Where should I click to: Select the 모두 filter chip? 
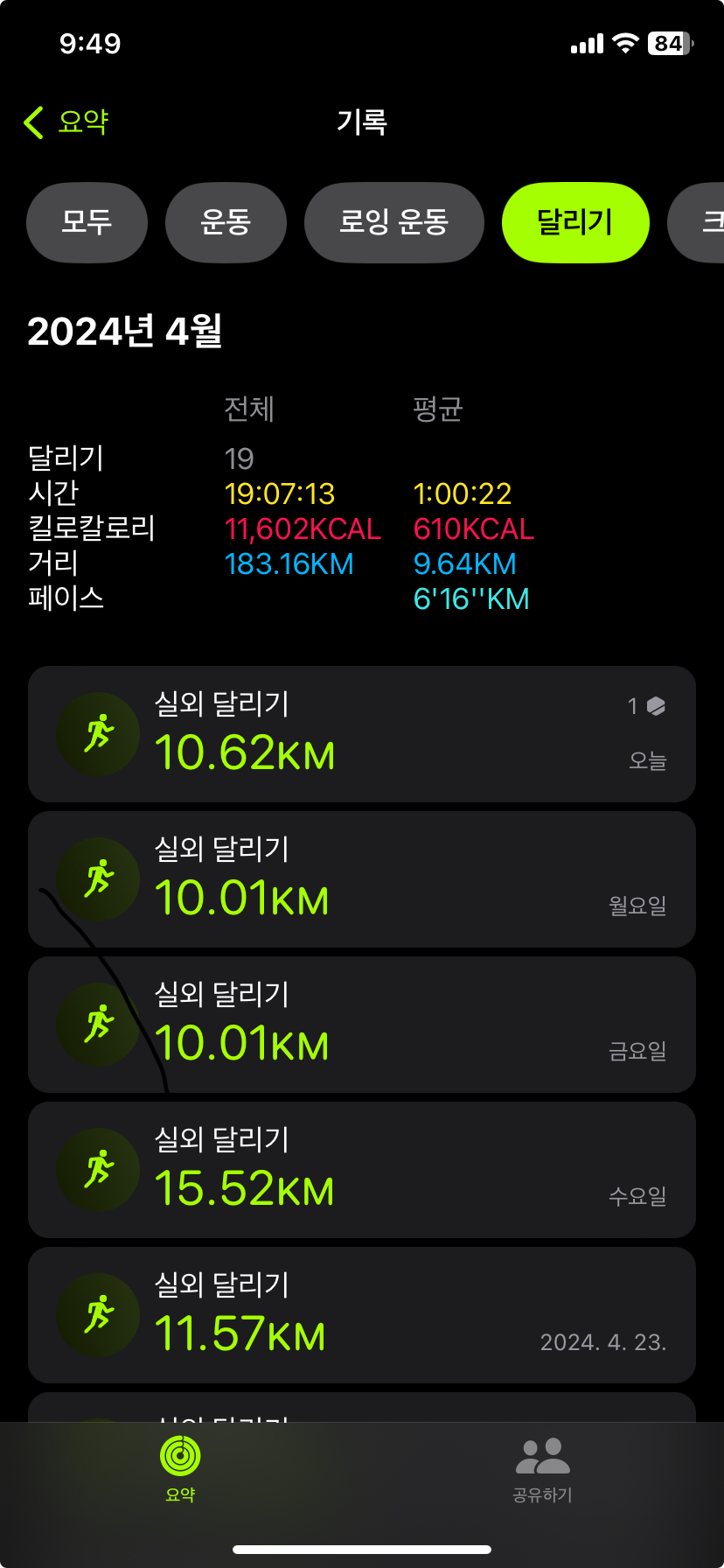pos(87,222)
